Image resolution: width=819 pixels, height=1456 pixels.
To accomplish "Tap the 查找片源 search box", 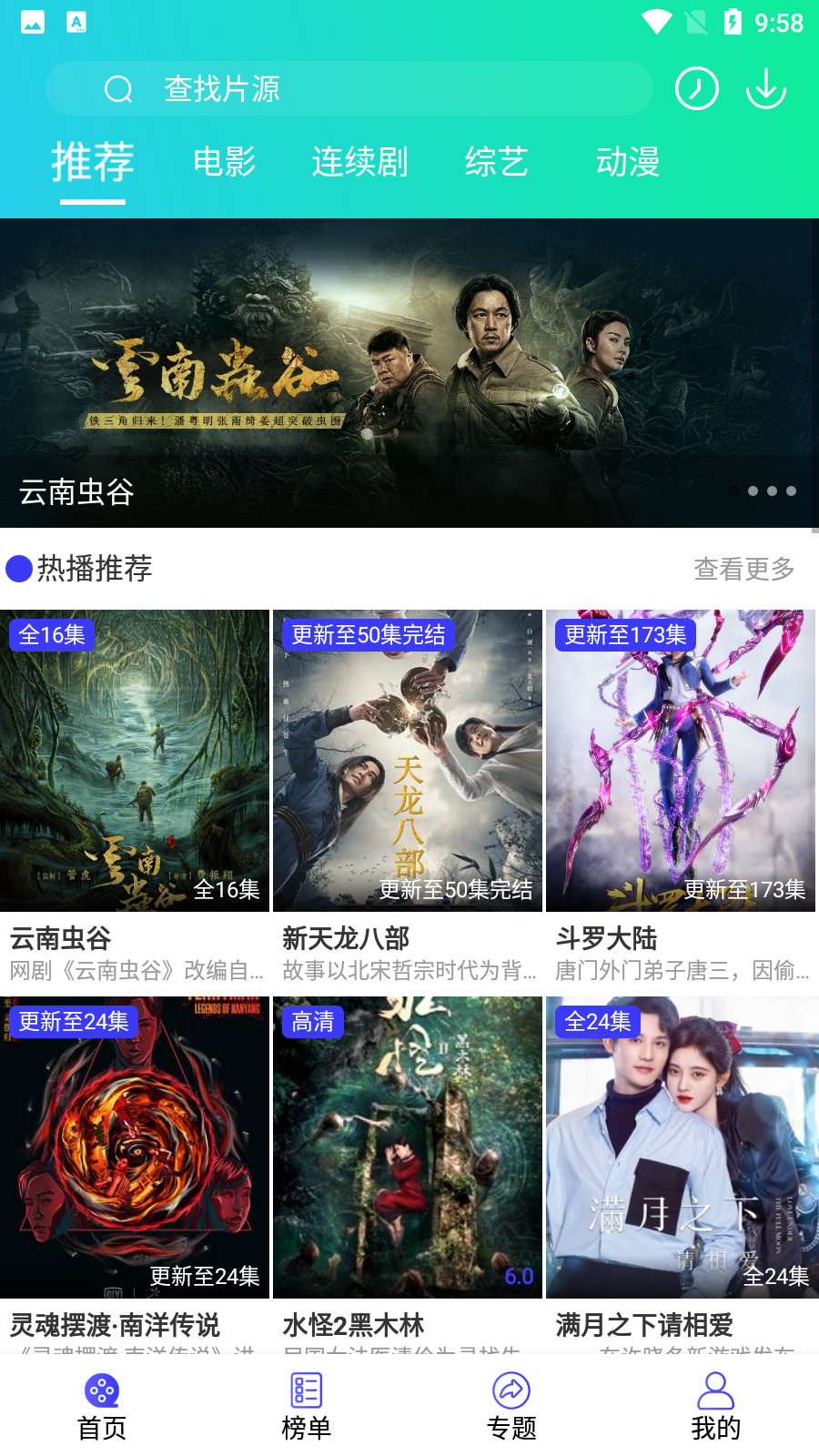I will [x=349, y=89].
